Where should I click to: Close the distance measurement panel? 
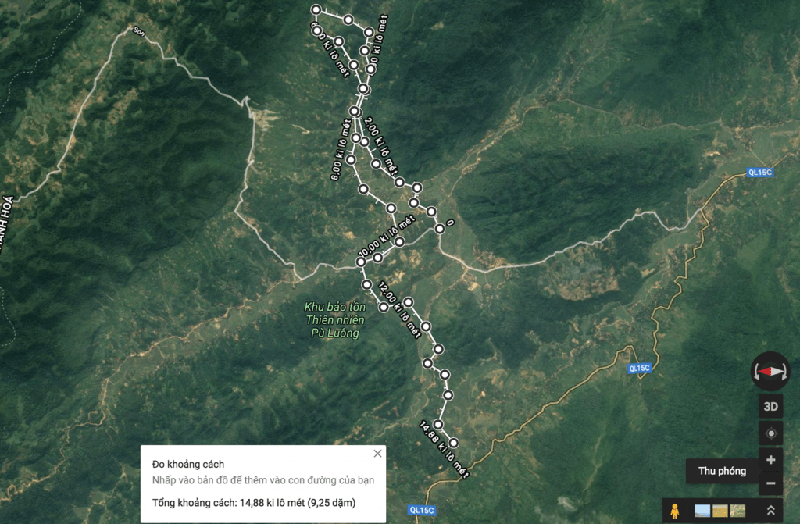377,454
